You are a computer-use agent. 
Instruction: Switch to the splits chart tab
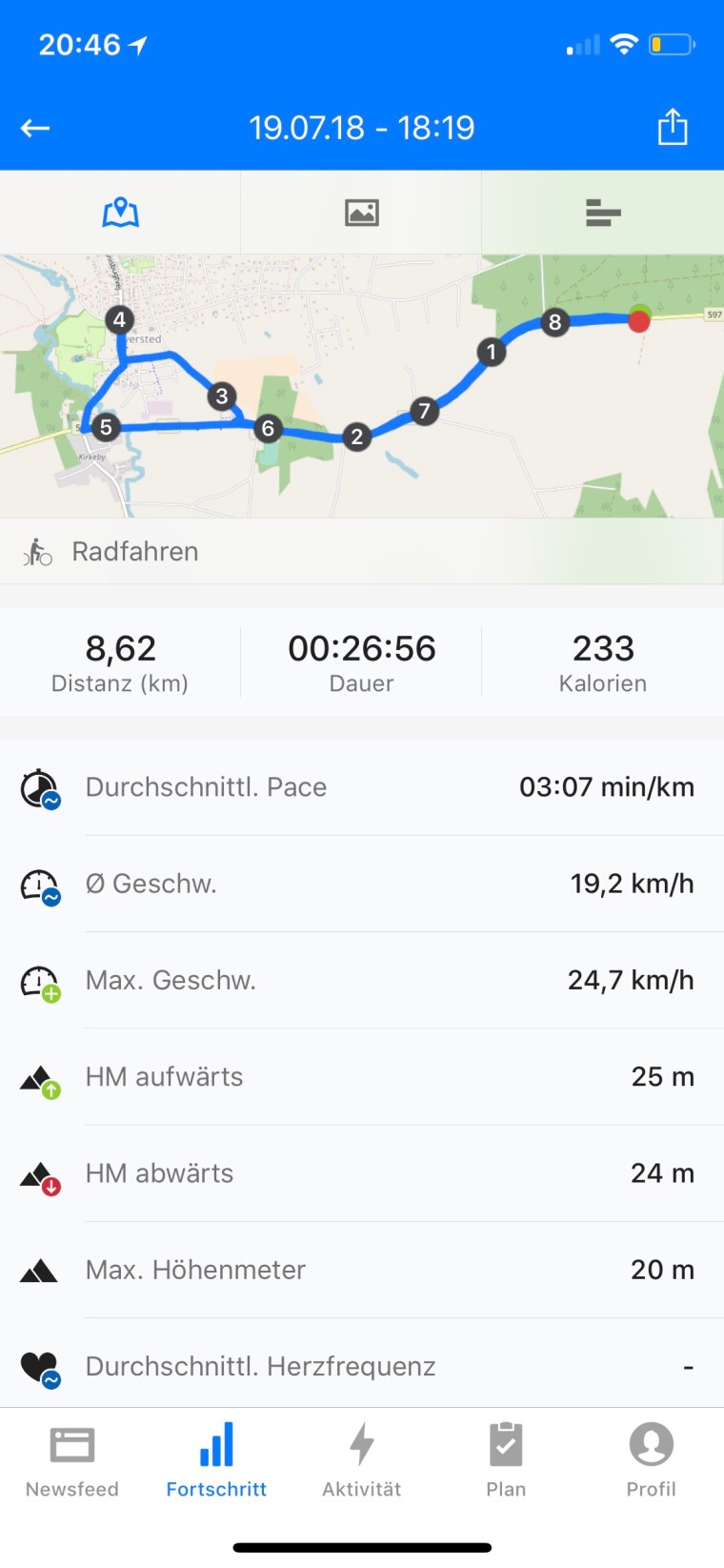point(602,213)
